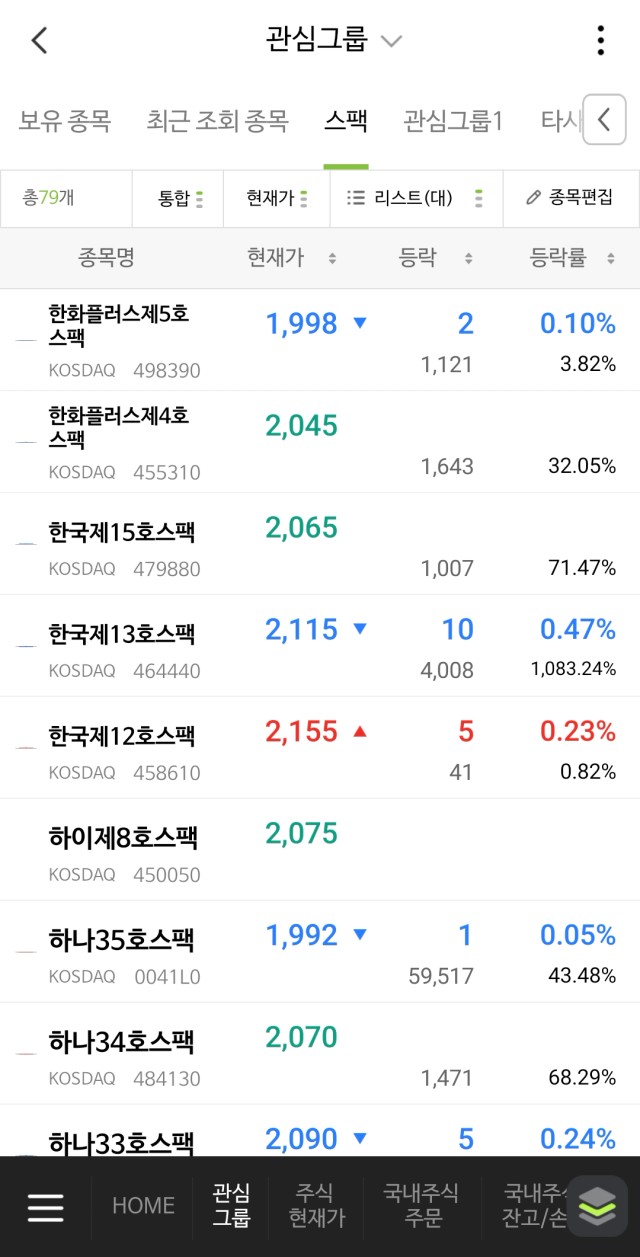The height and width of the screenshot is (1257, 640).
Task: Change the 현재가 display option
Action: (276, 198)
